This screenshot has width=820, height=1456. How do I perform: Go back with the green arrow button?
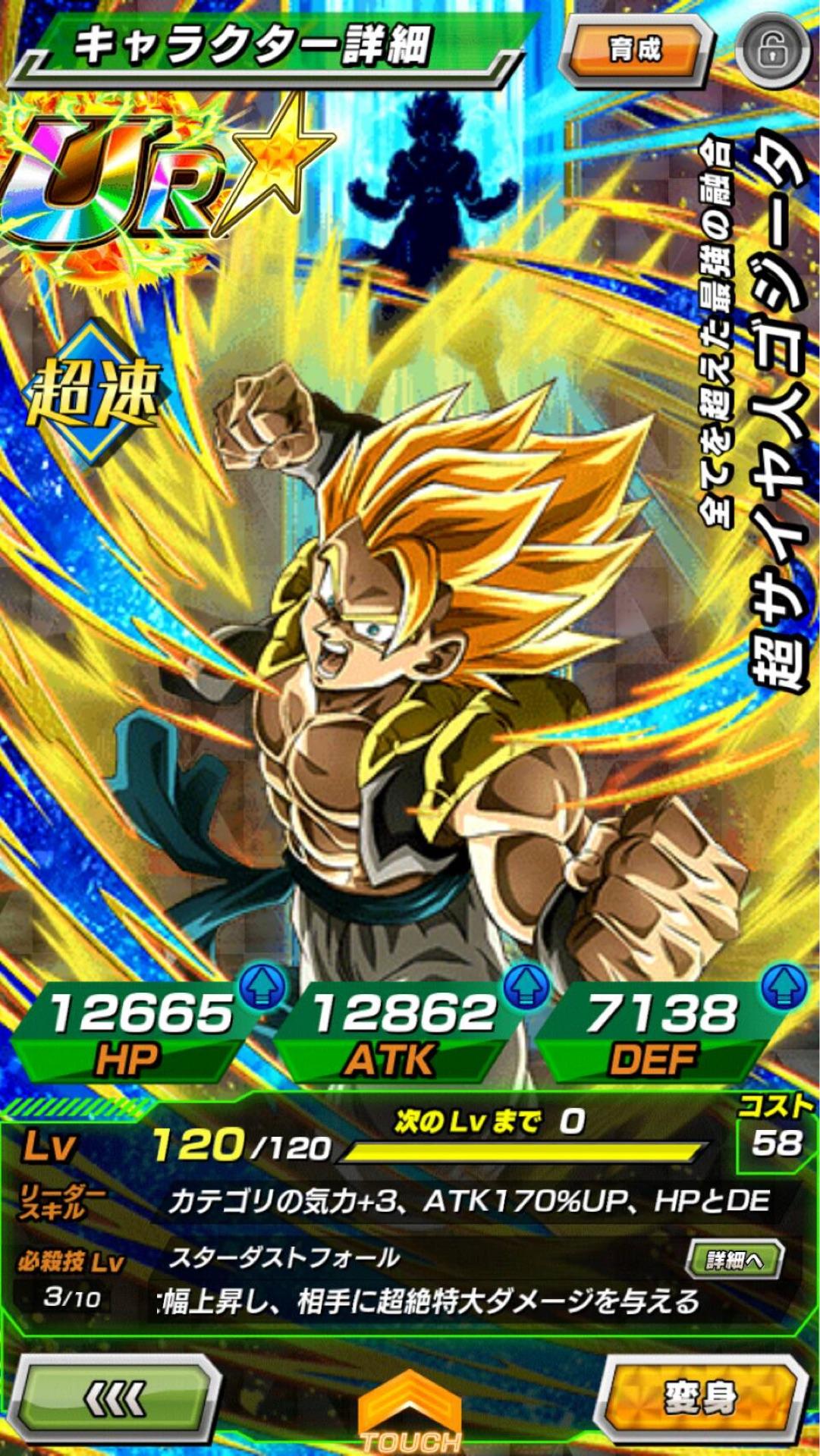[114, 1398]
